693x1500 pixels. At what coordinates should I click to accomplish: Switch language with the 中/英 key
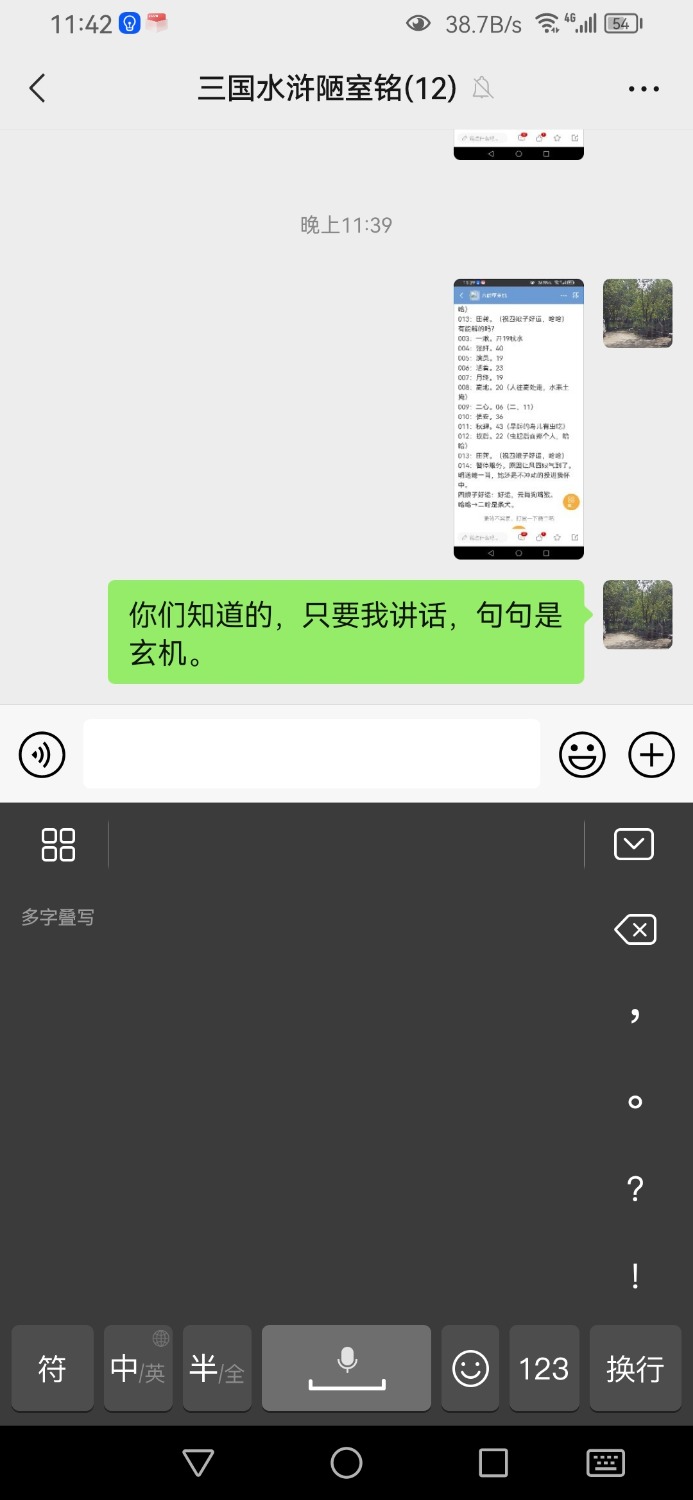138,1368
